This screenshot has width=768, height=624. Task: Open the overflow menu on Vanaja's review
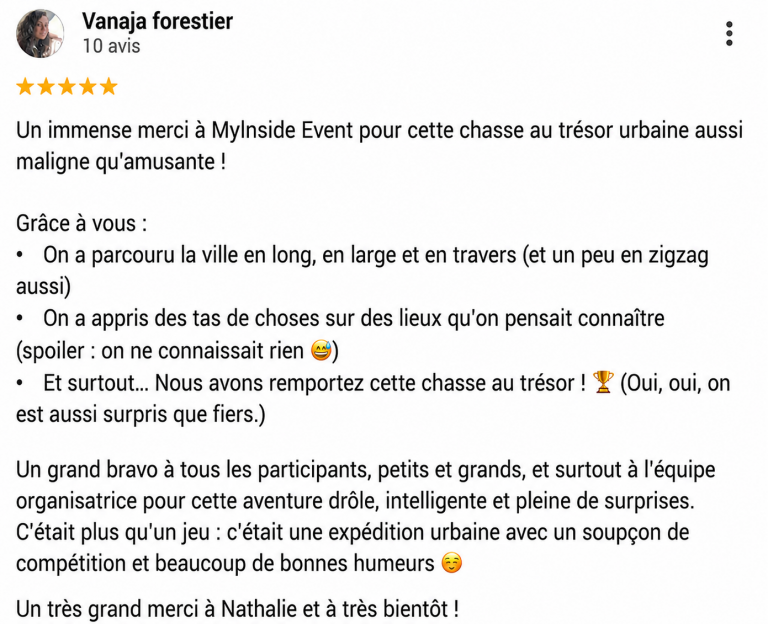pyautogui.click(x=729, y=34)
